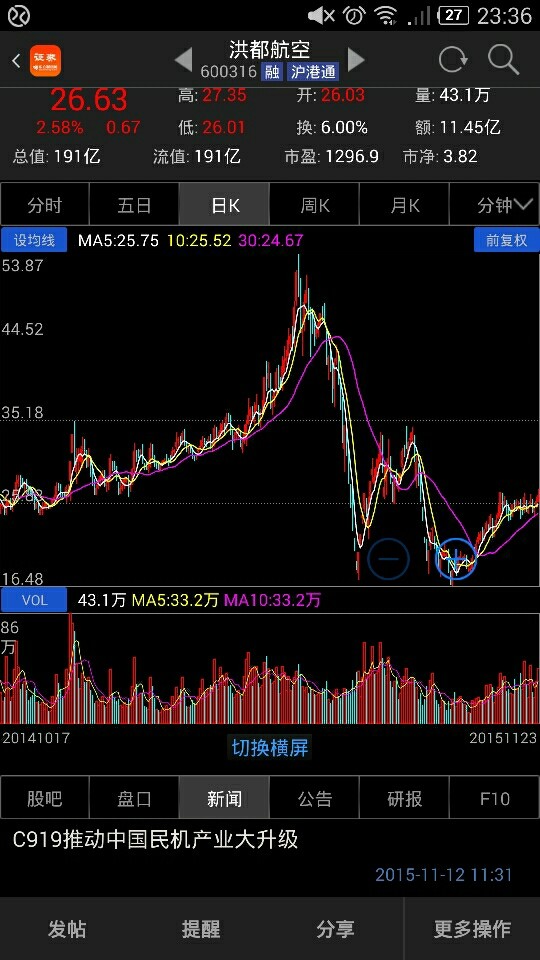The image size is (540, 960).
Task: Switch to the next stock with right triangle
Action: click(356, 60)
